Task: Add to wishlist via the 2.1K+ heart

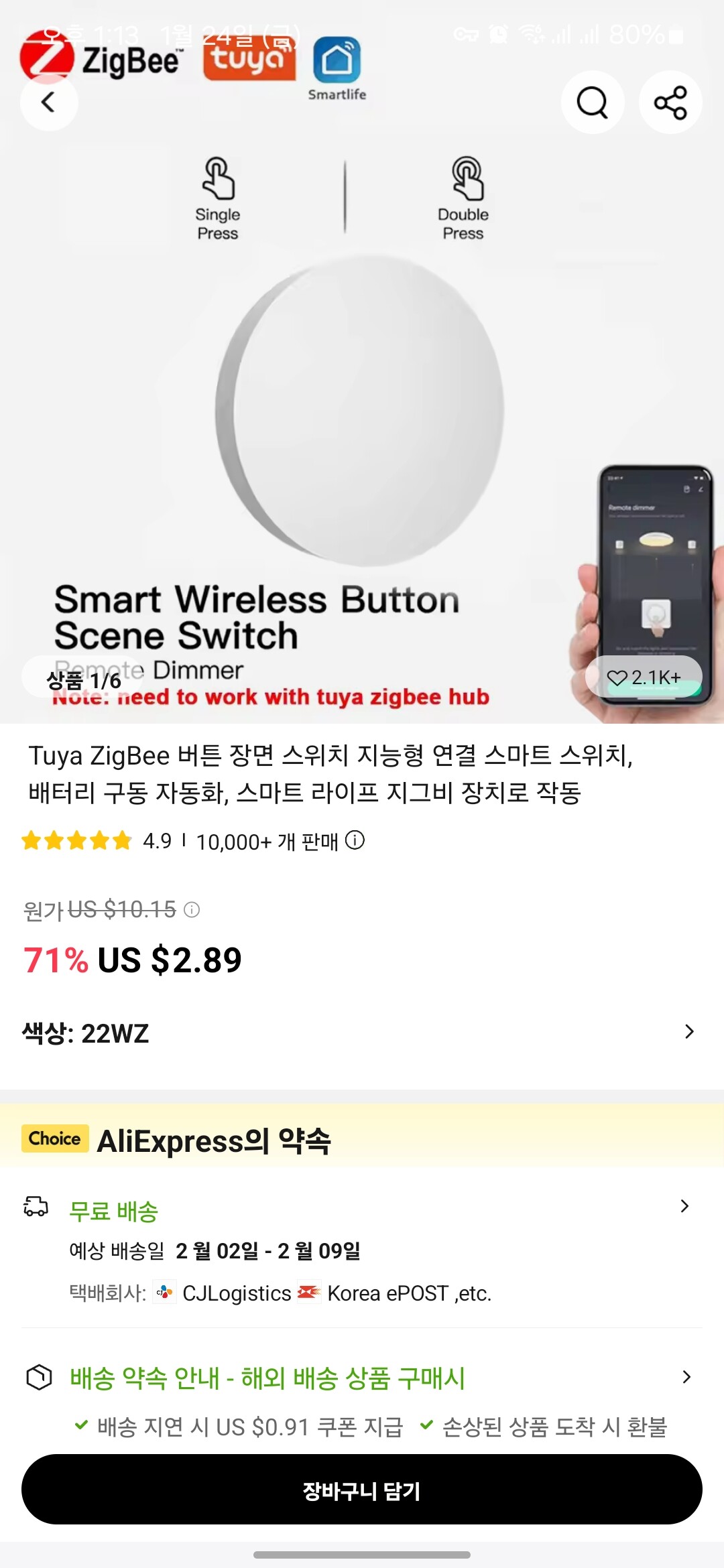Action: 643,677
